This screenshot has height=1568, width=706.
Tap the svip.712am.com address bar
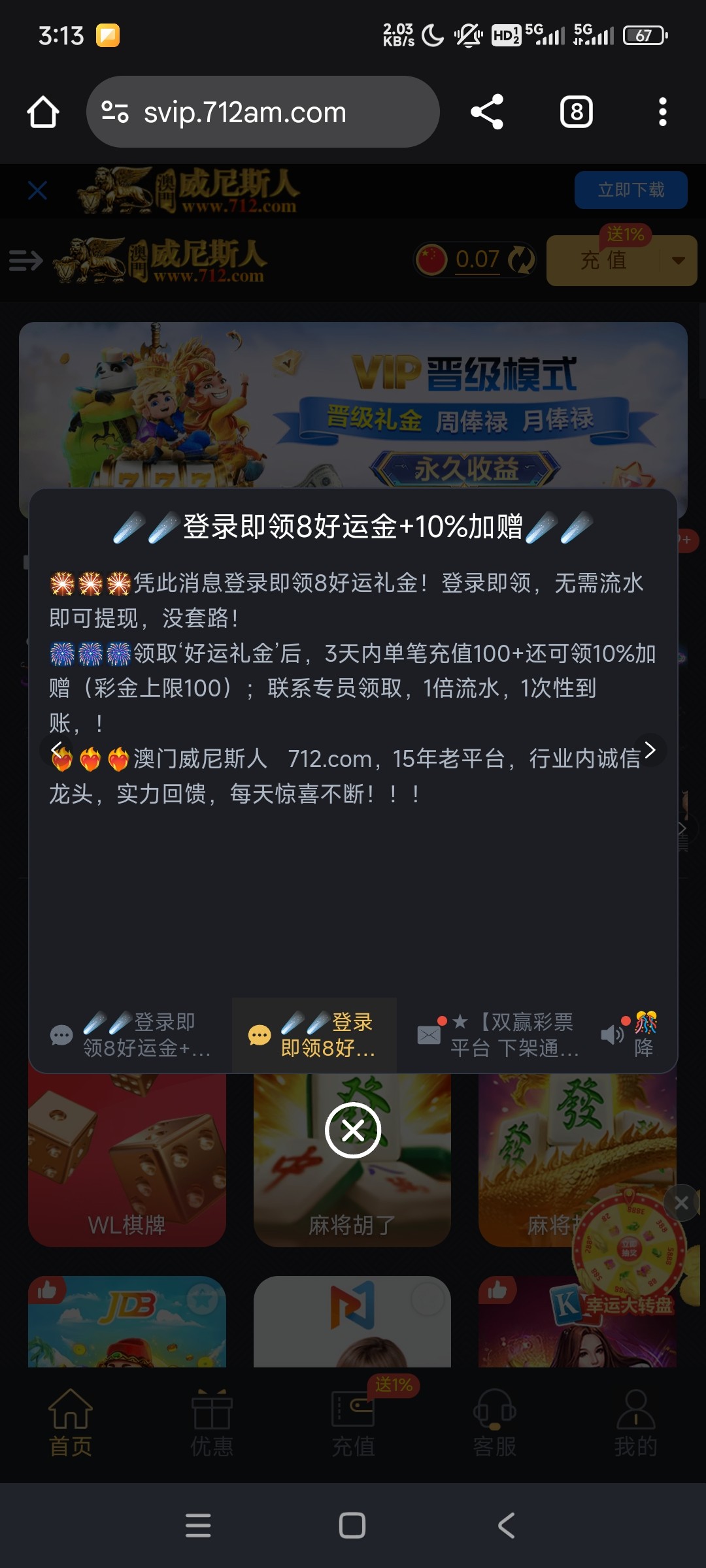pos(261,112)
